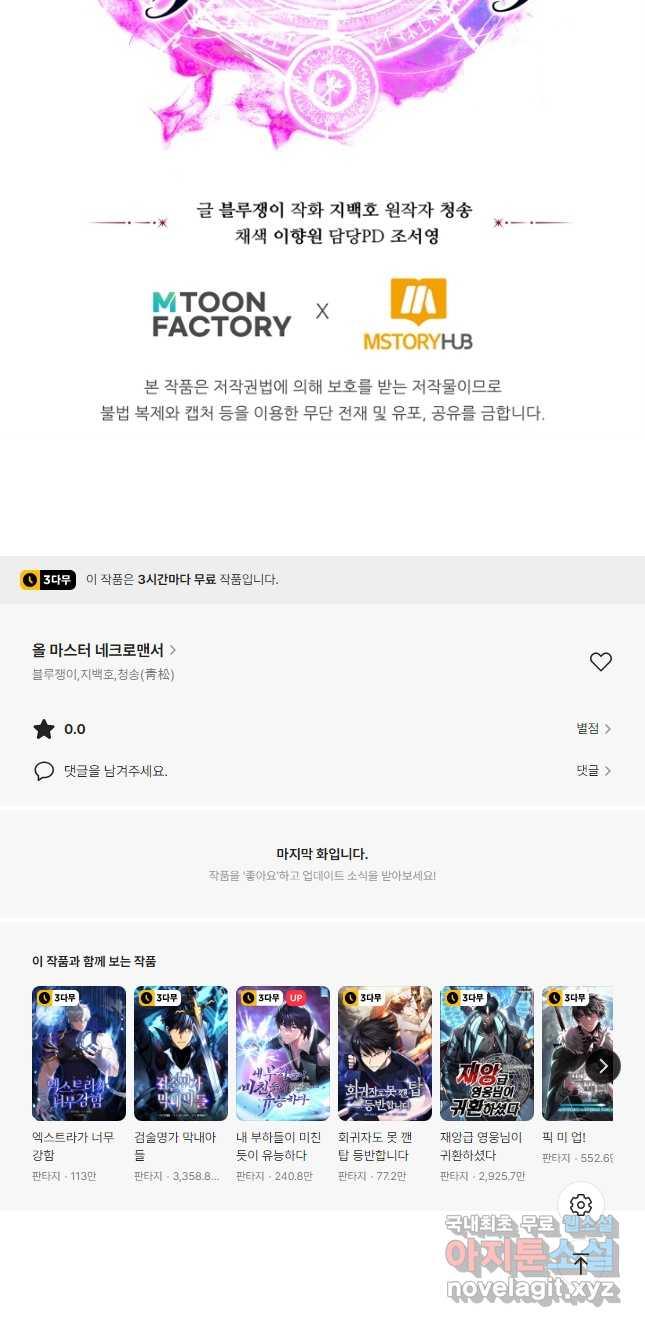This screenshot has height=1327, width=645.
Task: Open 재앙급 영웅님이 귀환하셨다 webtoon
Action: (487, 1053)
